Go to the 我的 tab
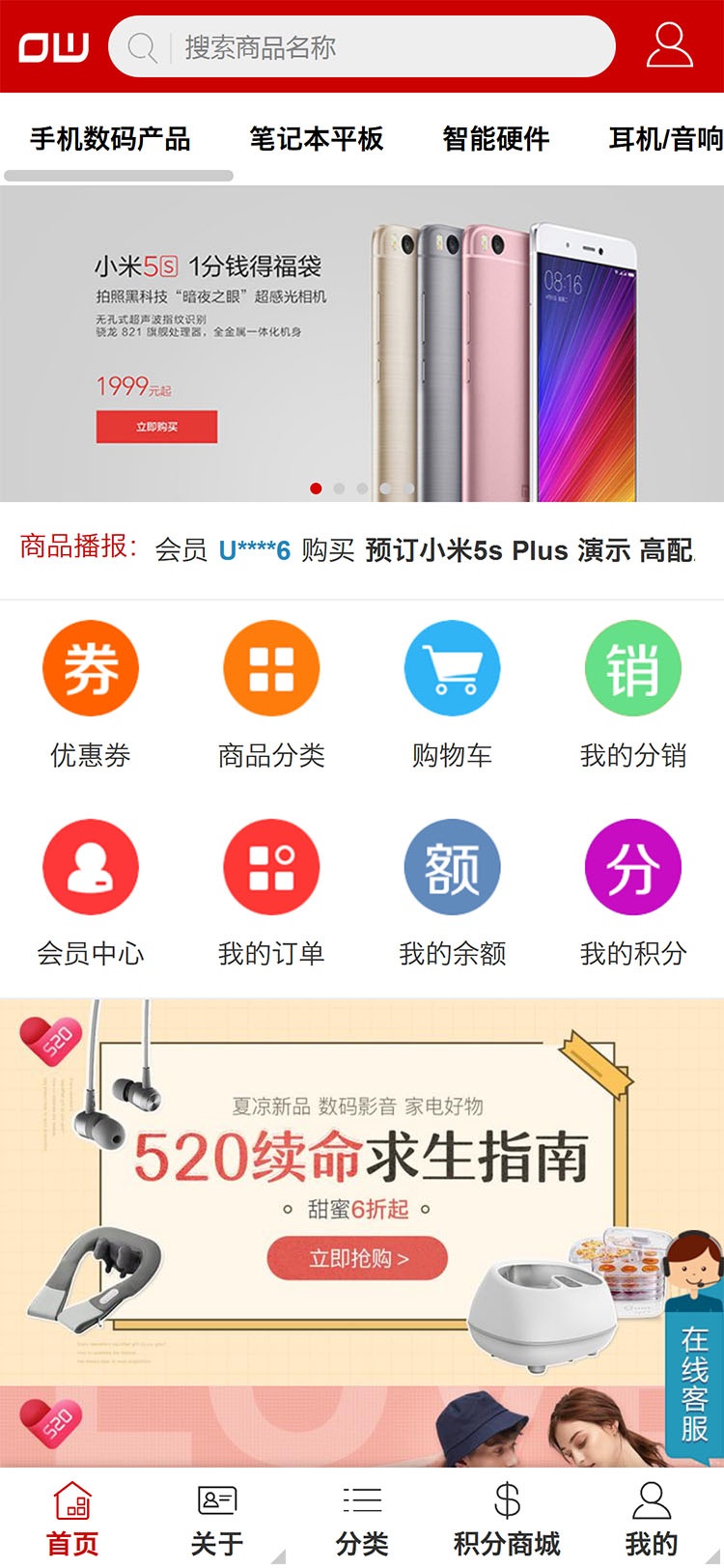The width and height of the screenshot is (724, 1568). pyautogui.click(x=651, y=1520)
